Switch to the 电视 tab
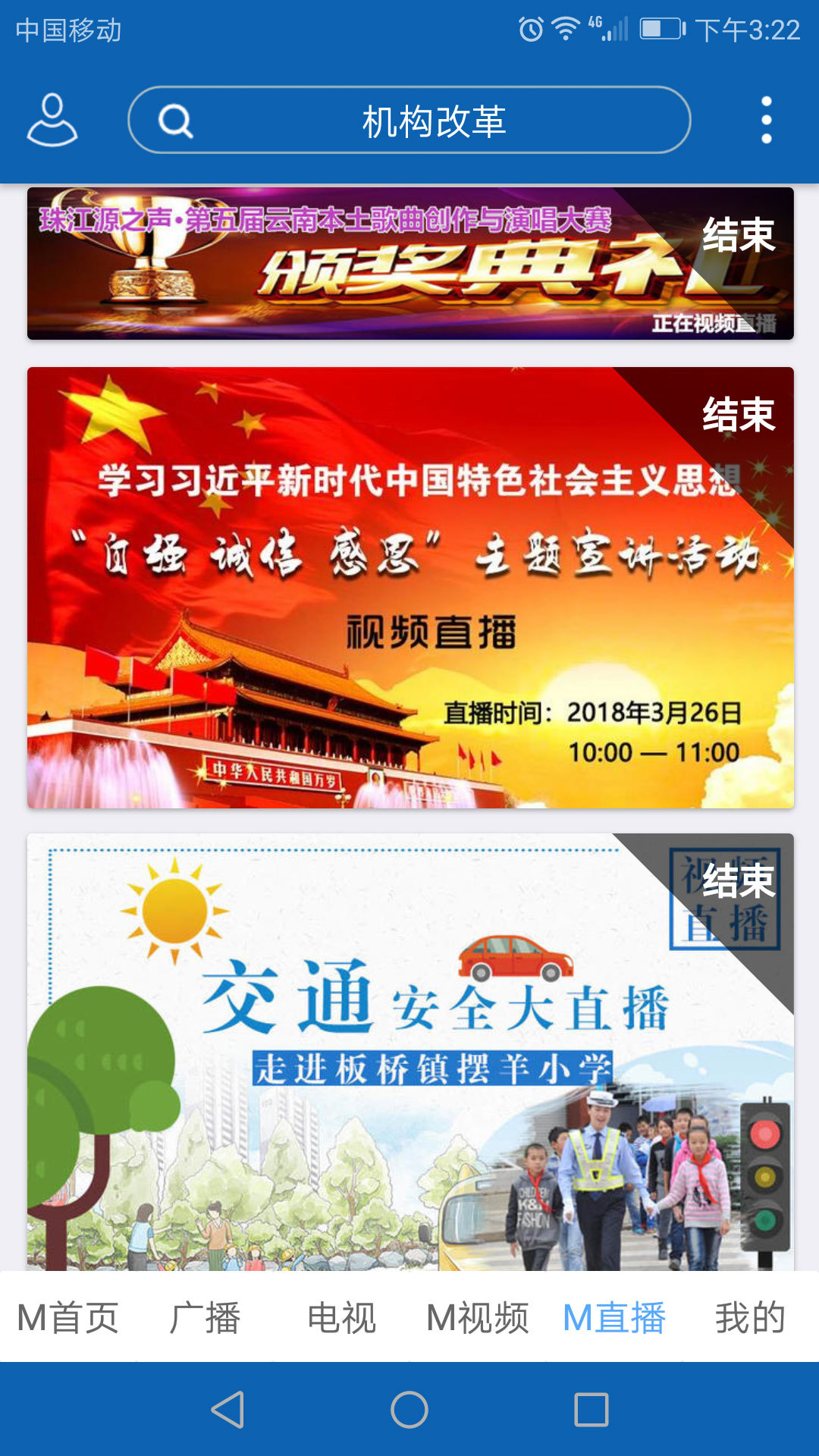Image resolution: width=819 pixels, height=1456 pixels. pos(341,1317)
